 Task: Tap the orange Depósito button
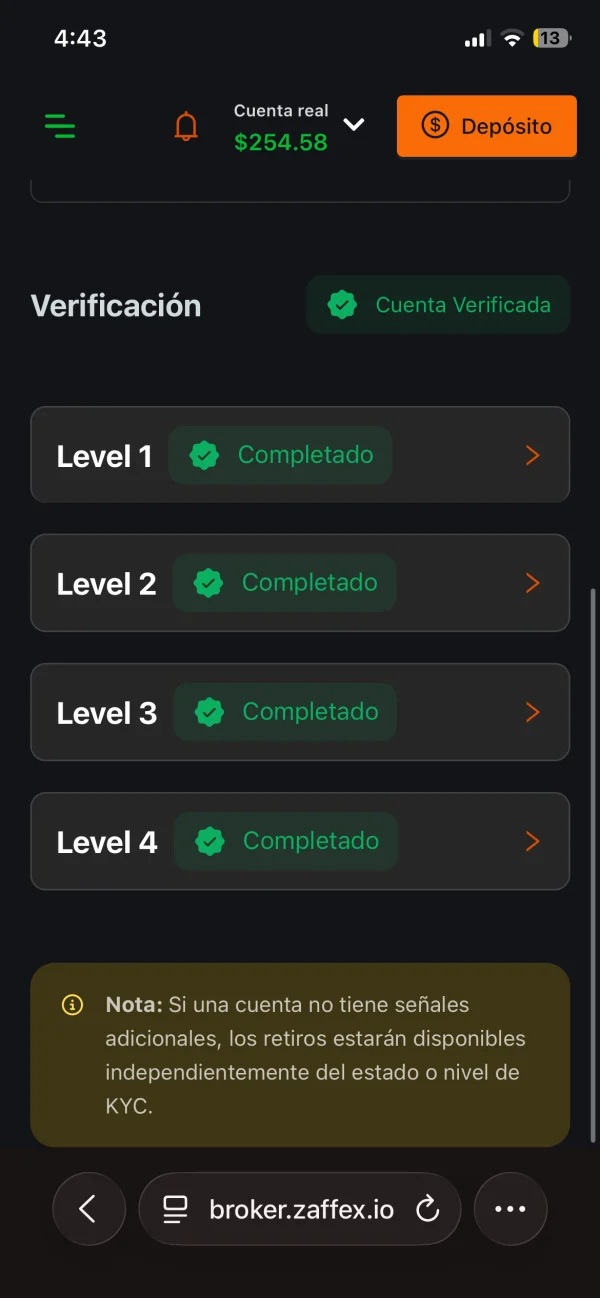tap(486, 127)
